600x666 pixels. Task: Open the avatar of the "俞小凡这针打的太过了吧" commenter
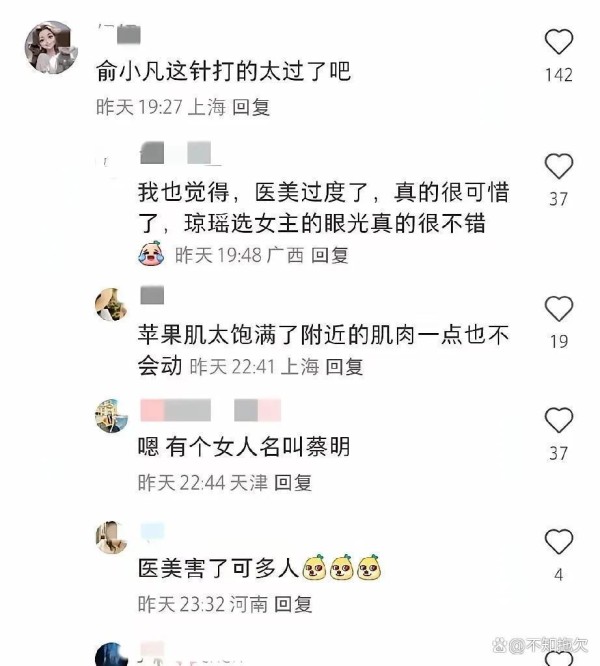click(51, 47)
